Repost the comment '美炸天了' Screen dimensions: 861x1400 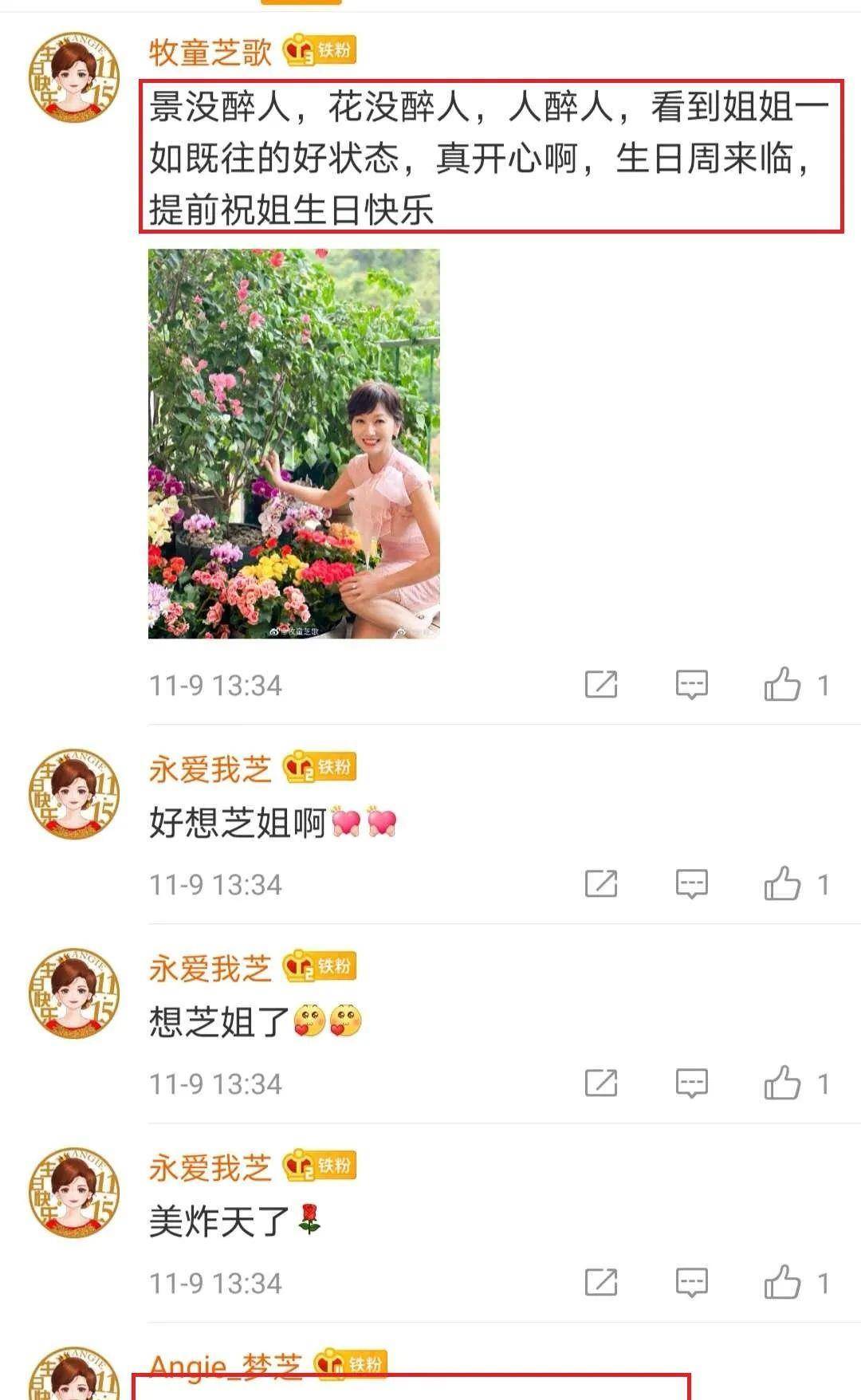click(601, 1283)
